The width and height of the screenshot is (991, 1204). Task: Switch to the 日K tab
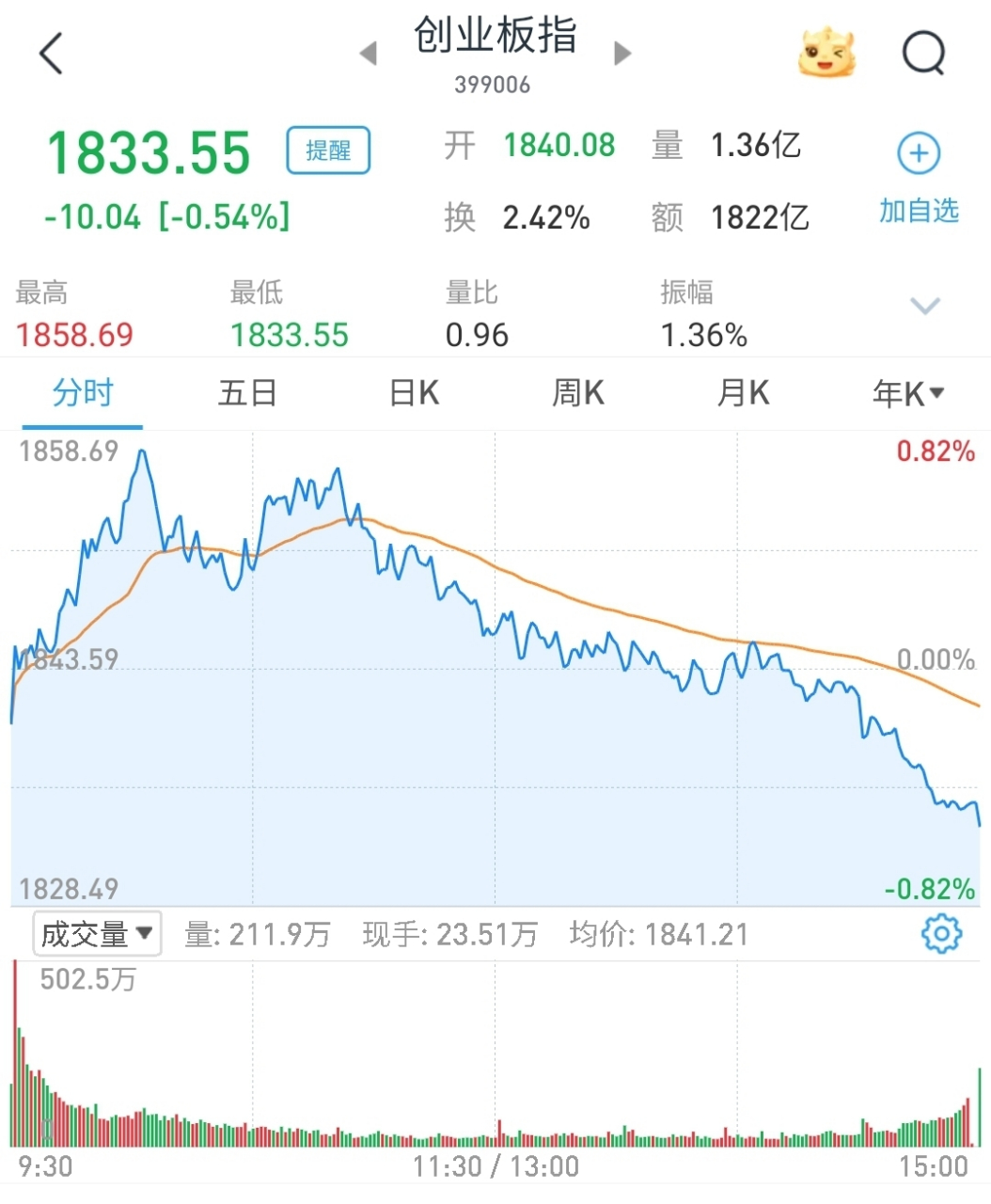coord(414,392)
